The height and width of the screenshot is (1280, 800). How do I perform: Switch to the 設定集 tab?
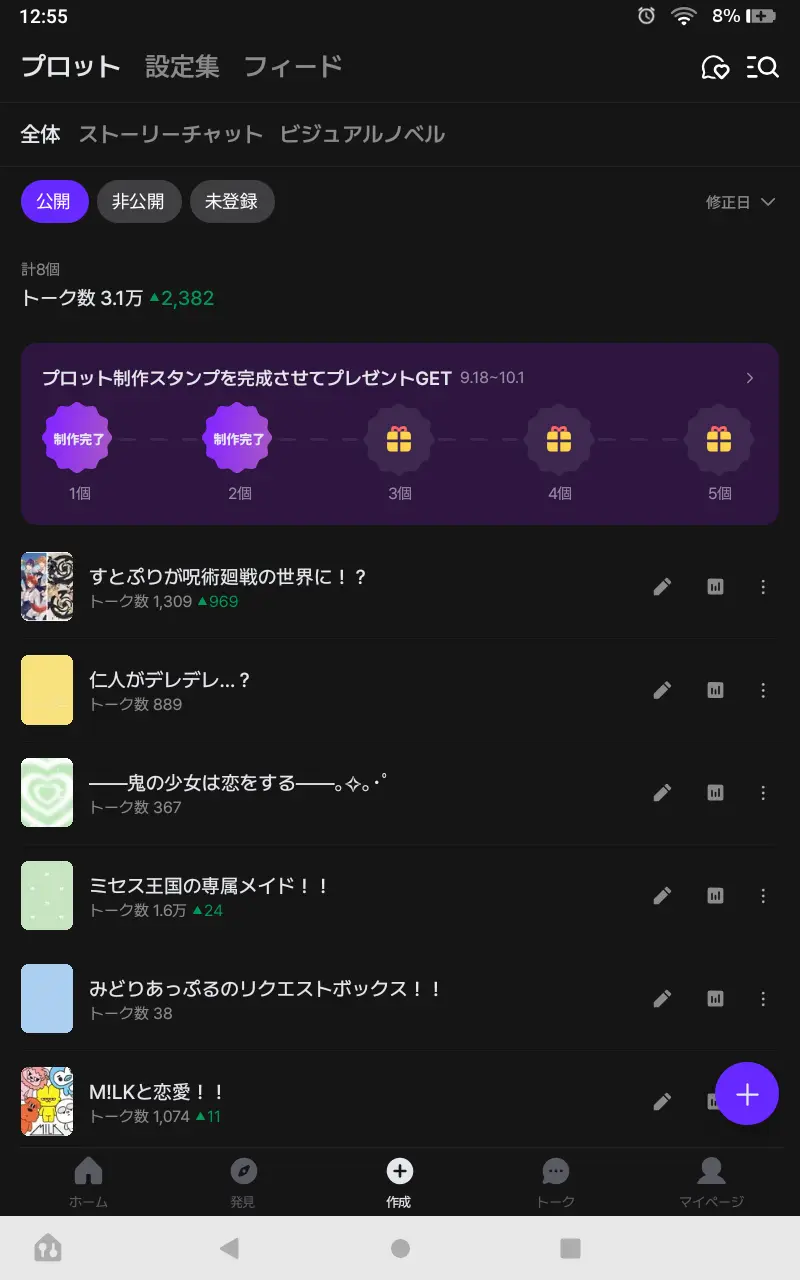click(x=182, y=67)
